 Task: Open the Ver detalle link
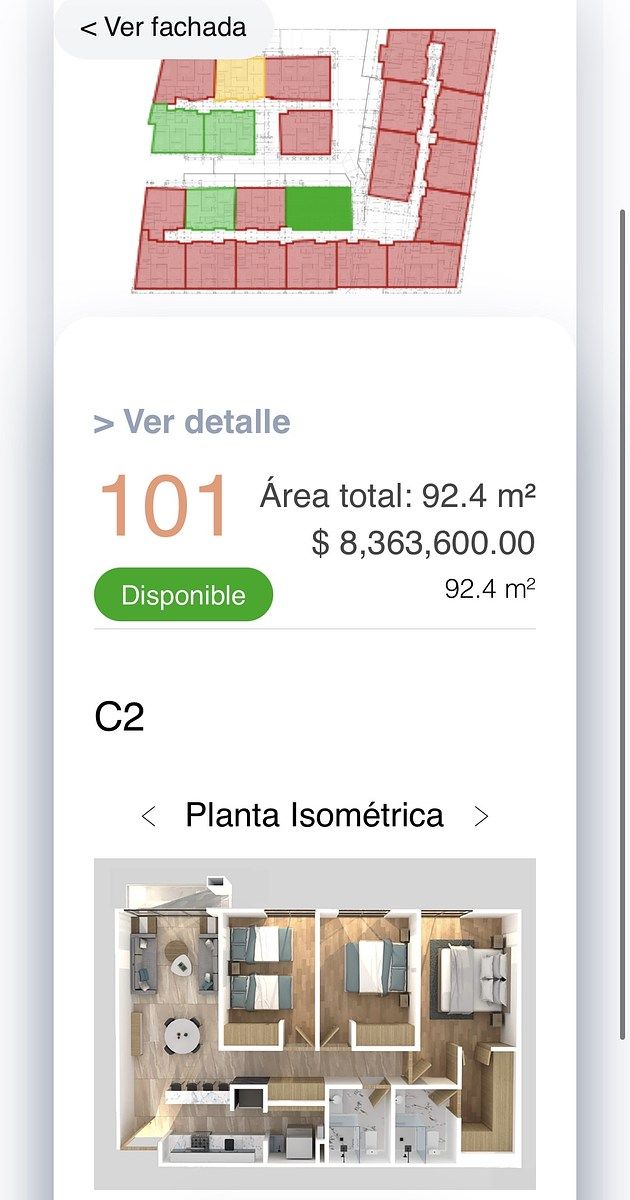click(192, 422)
